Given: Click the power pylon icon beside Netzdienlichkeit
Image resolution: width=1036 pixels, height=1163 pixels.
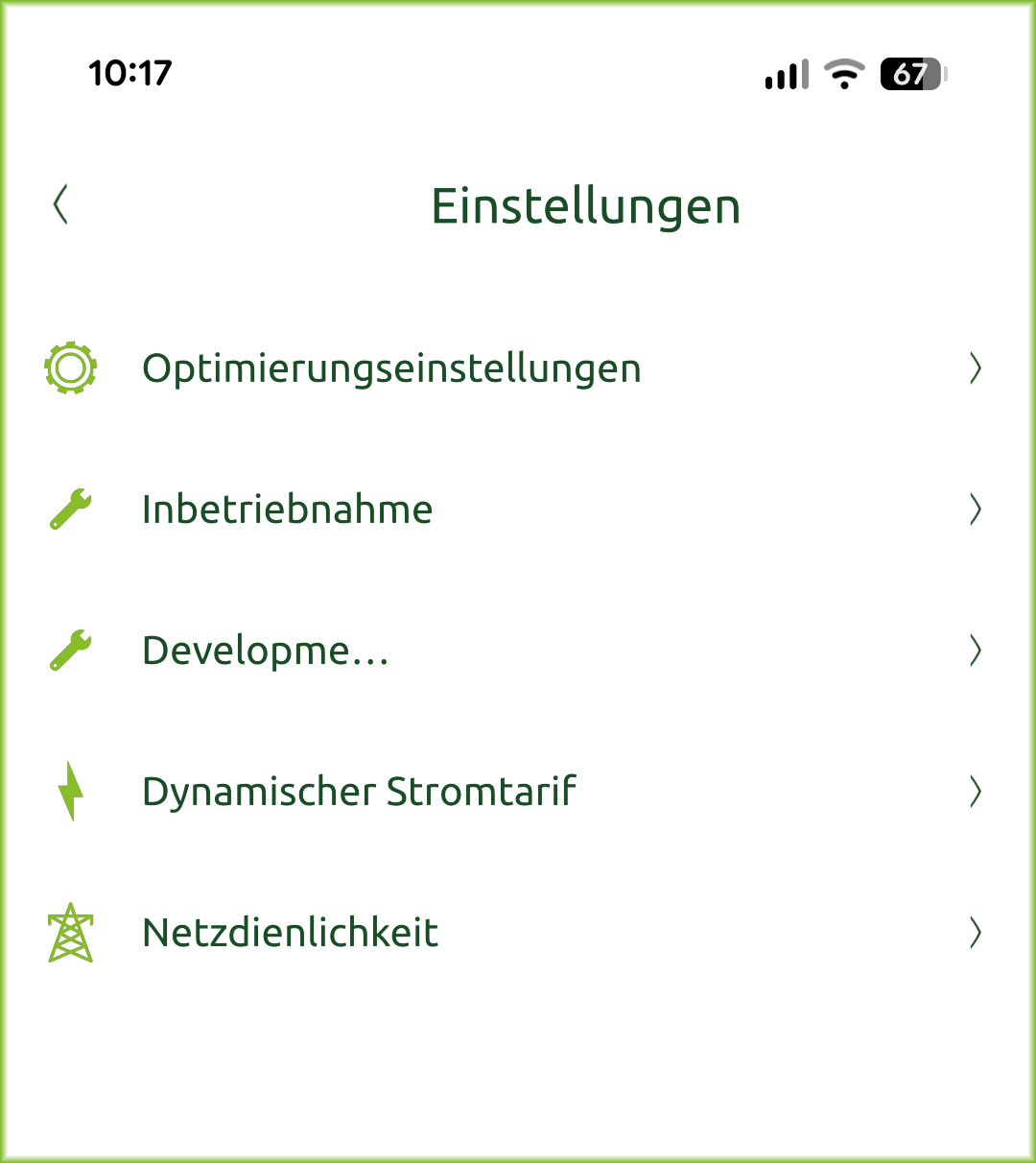Looking at the screenshot, I should click(x=69, y=932).
